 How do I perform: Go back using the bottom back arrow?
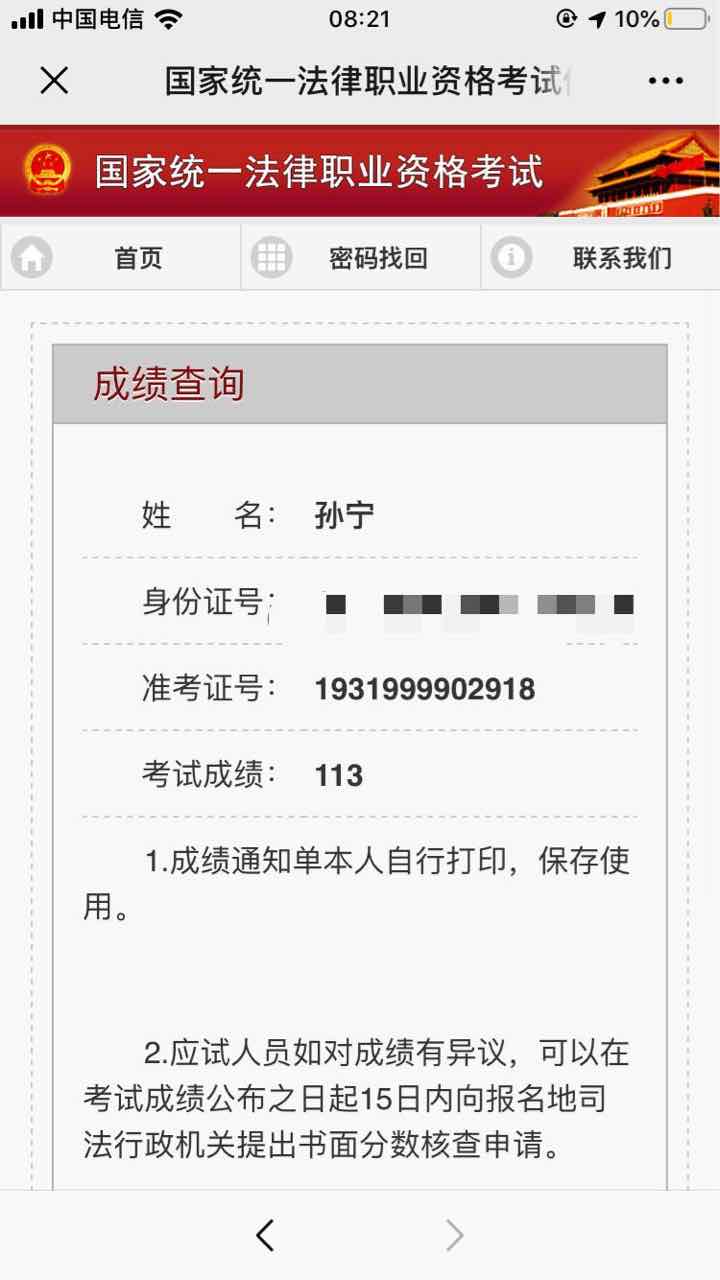(x=265, y=1236)
